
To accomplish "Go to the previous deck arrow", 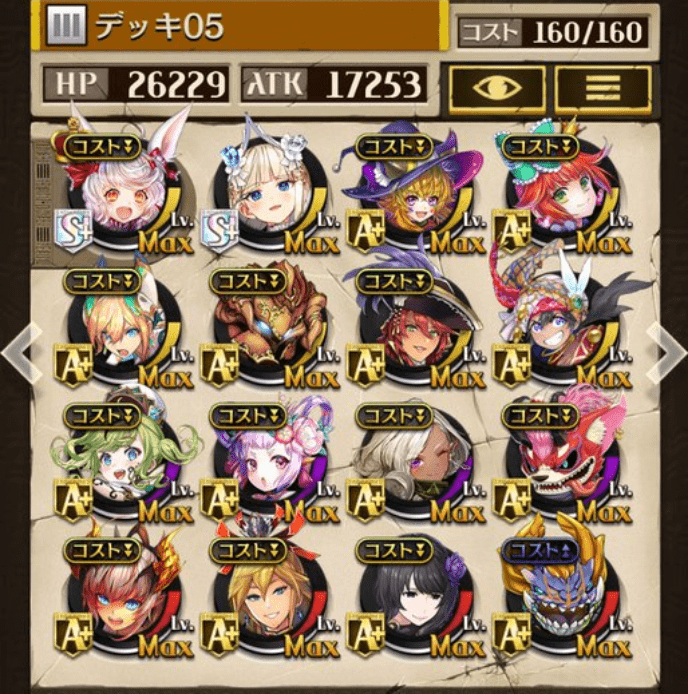I will pyautogui.click(x=18, y=352).
